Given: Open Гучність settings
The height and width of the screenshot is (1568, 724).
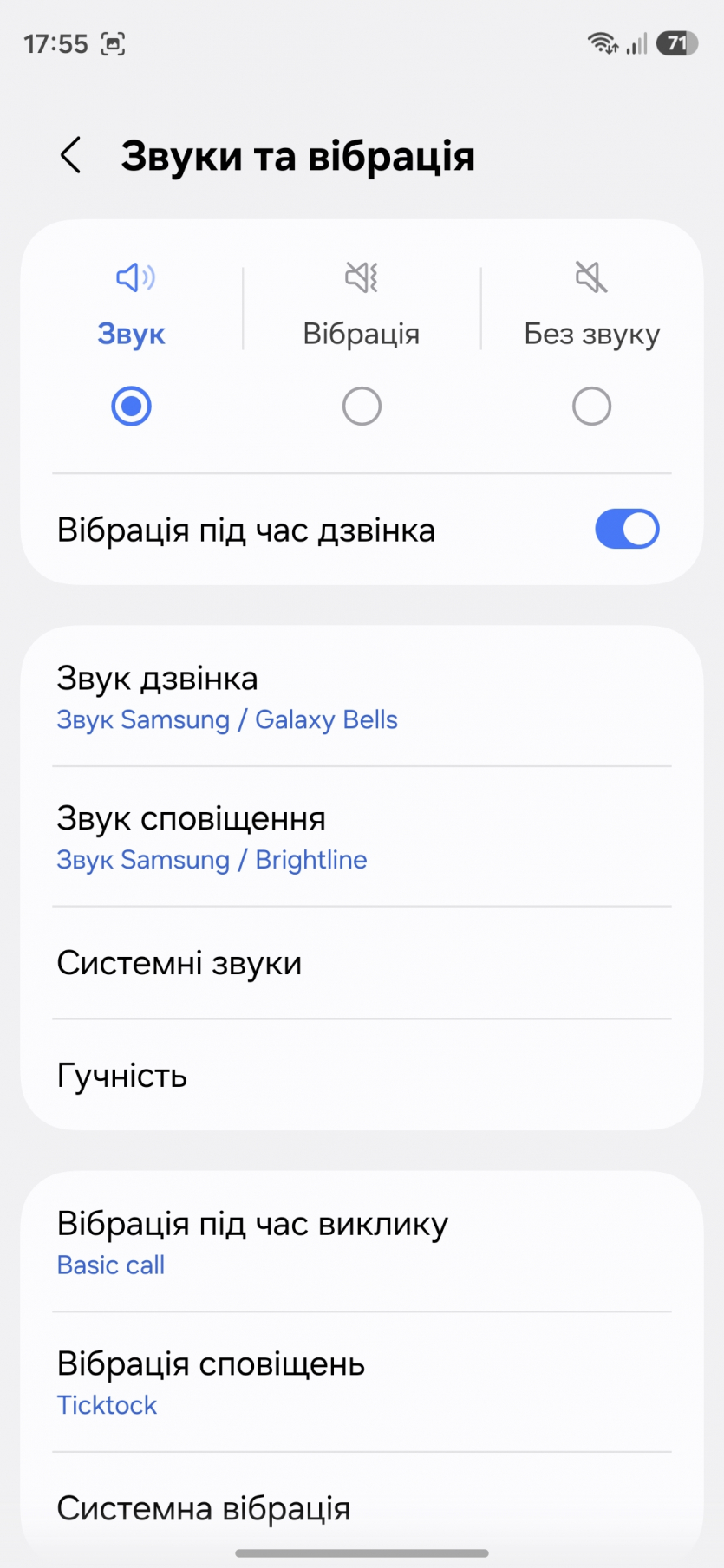Looking at the screenshot, I should coord(361,1076).
